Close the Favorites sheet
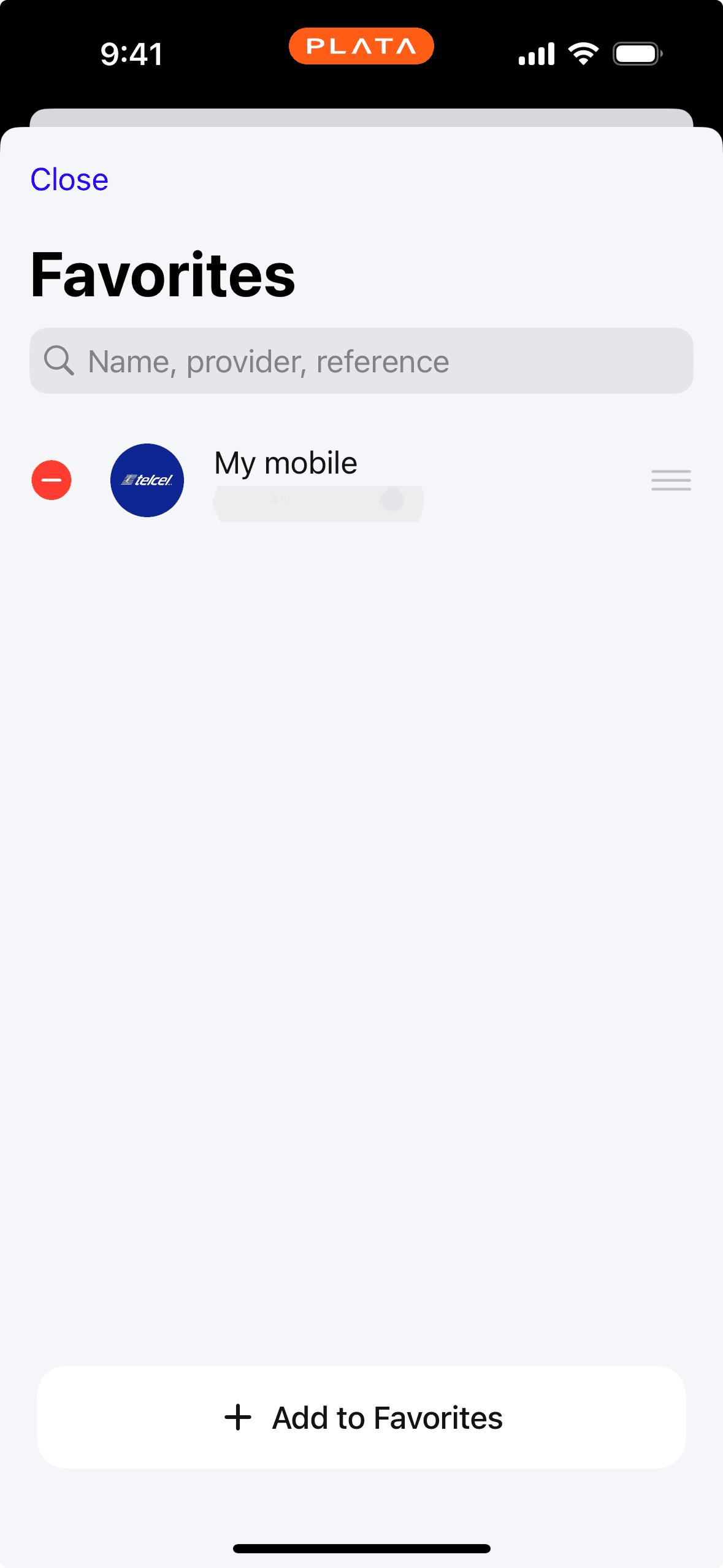The height and width of the screenshot is (1568, 723). [69, 180]
